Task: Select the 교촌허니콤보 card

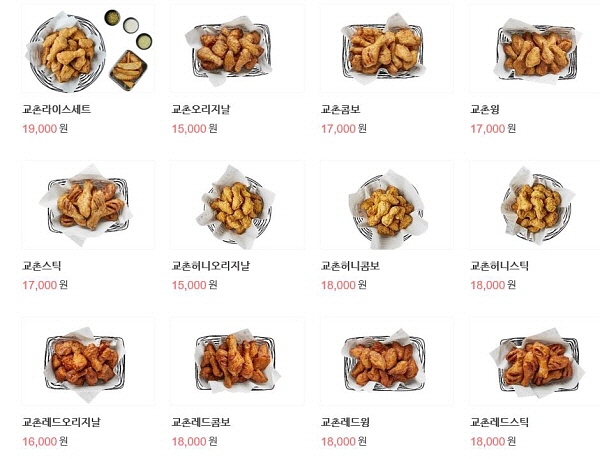Action: coord(386,205)
